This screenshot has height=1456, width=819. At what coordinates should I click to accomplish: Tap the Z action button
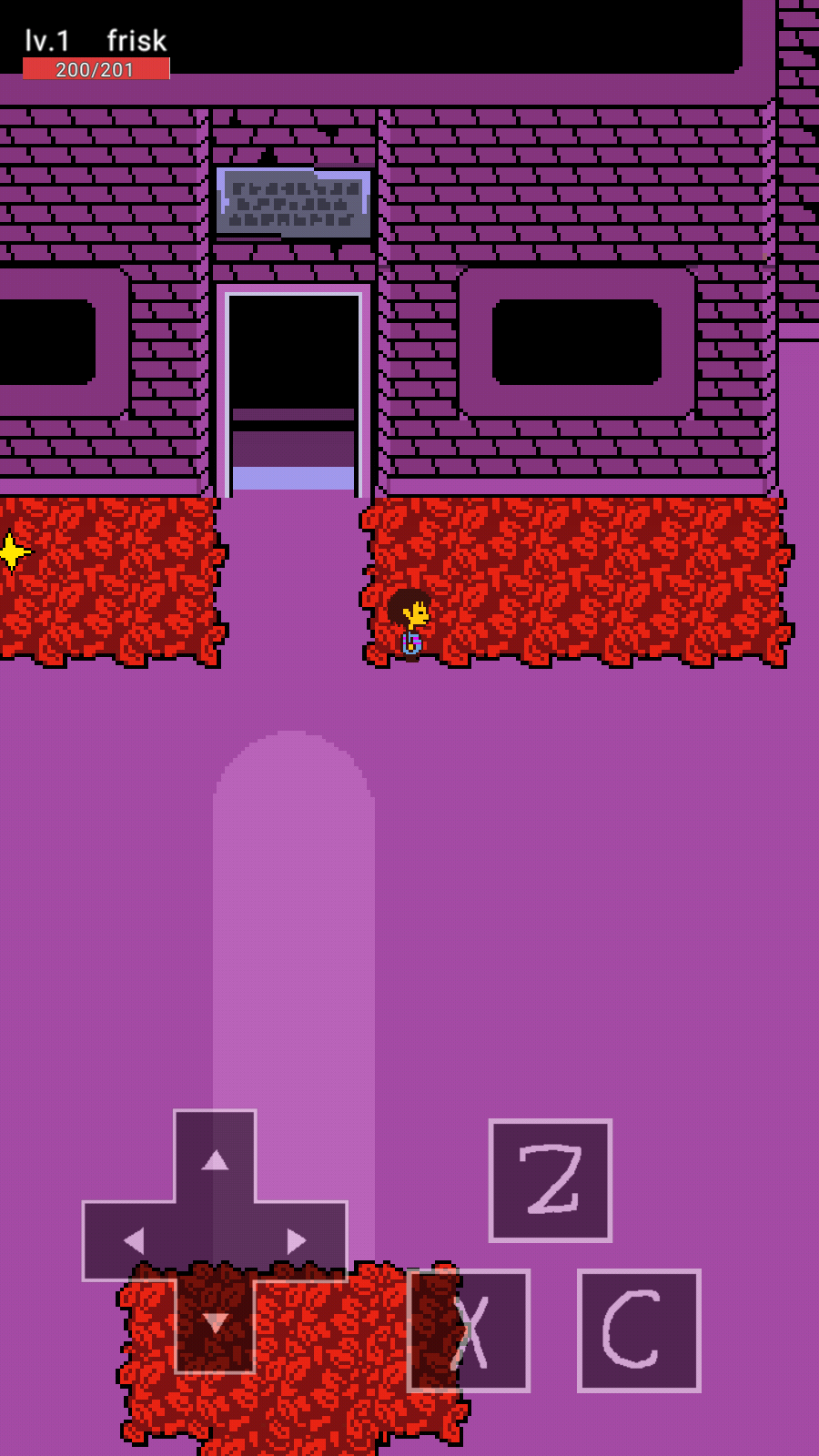(x=550, y=1180)
